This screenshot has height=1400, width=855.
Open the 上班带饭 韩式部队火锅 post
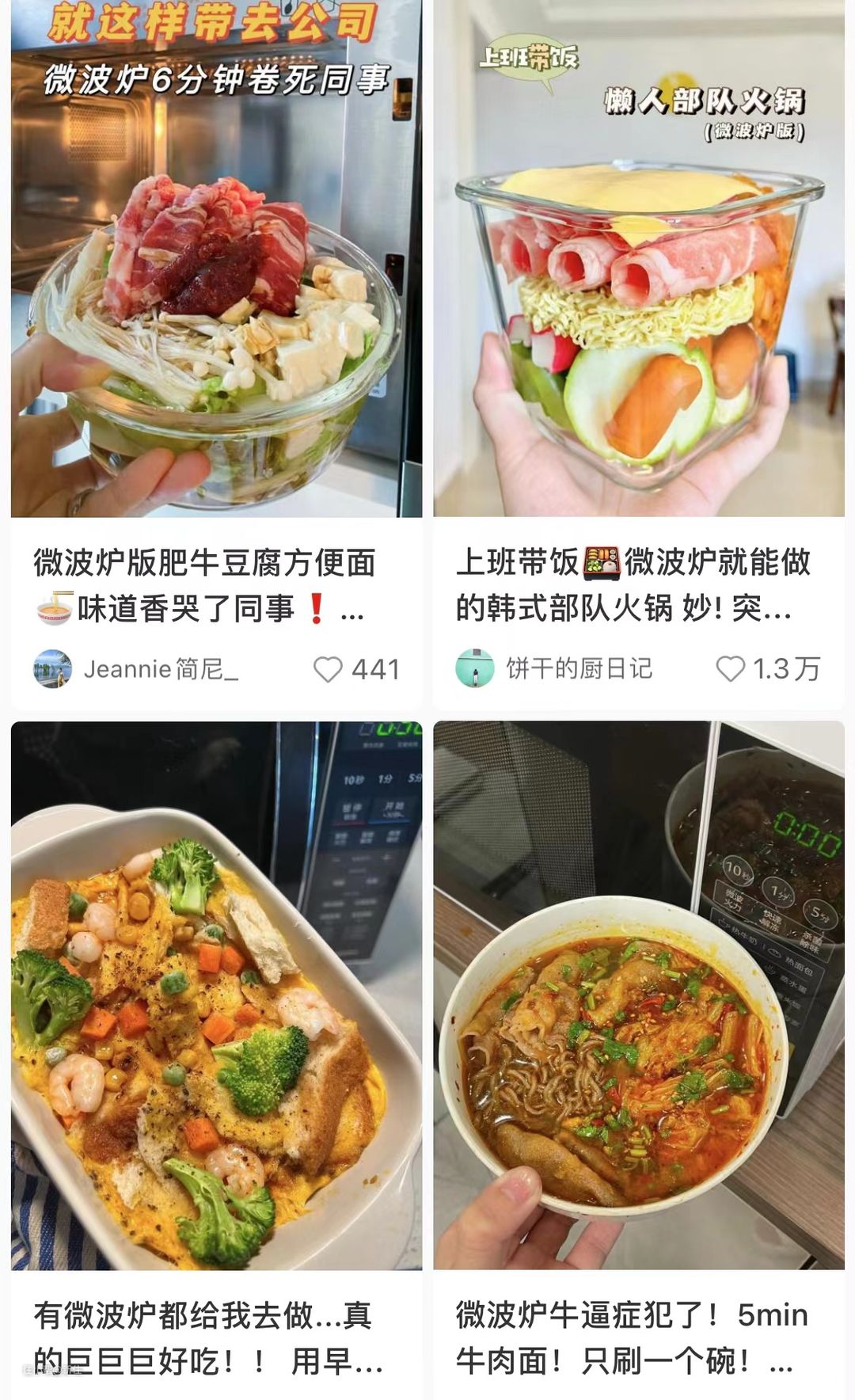(x=638, y=261)
